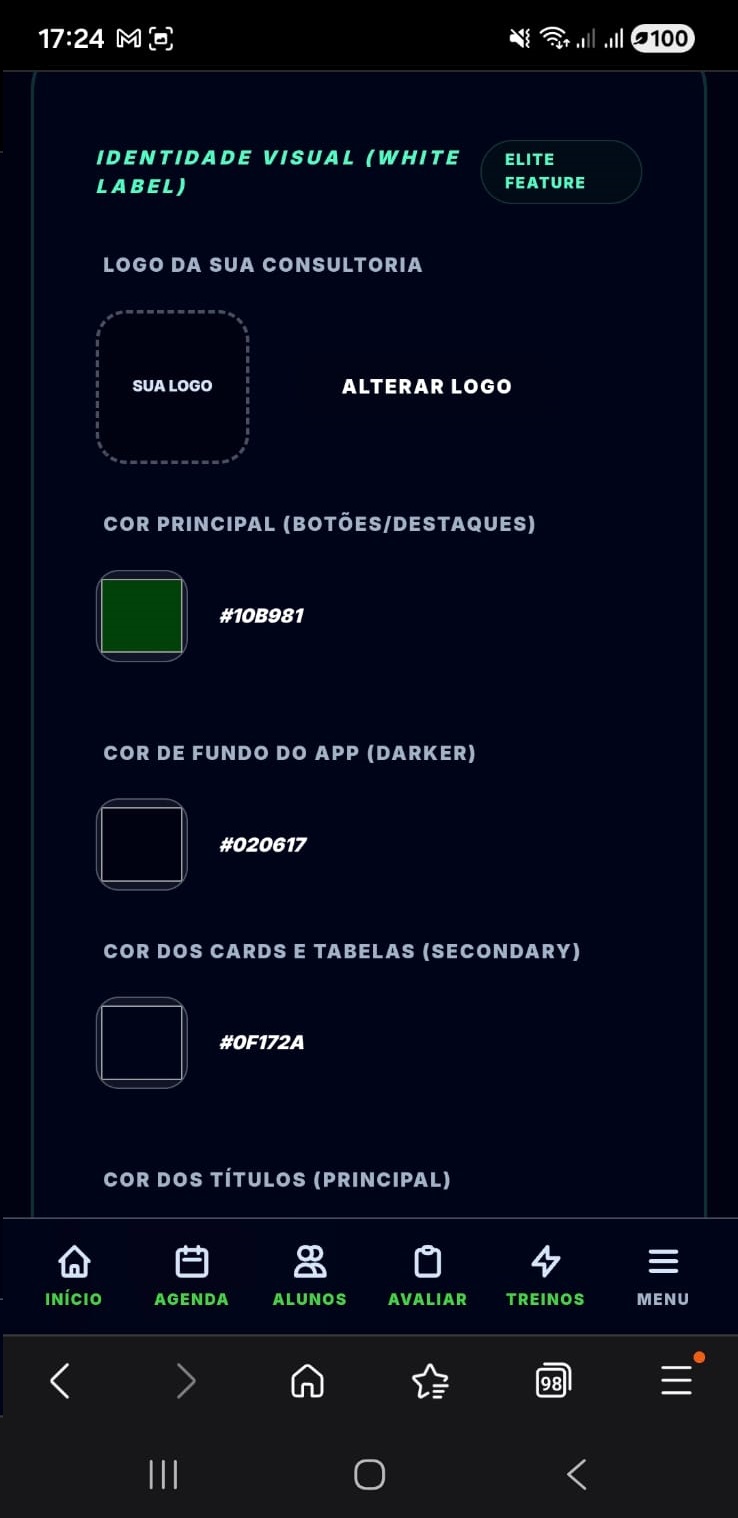Tap Alterar Logo to change the logo
The image size is (738, 1518).
click(427, 386)
